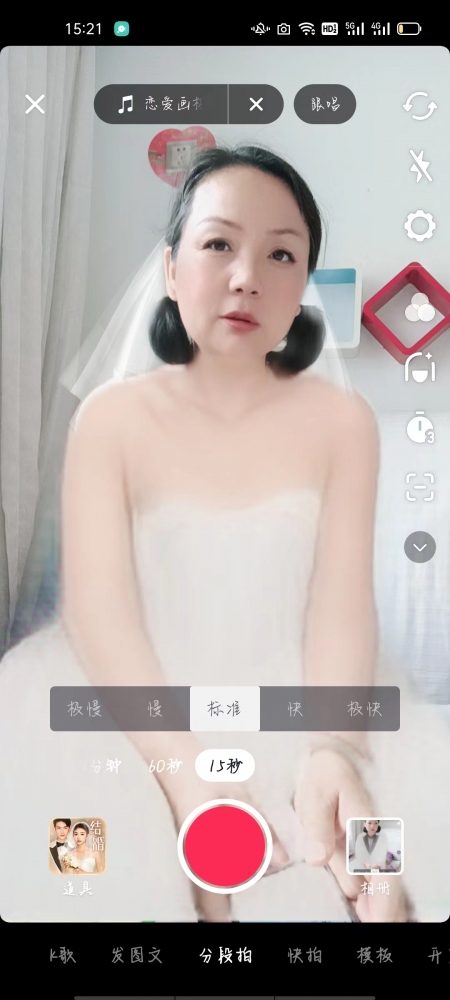Screen dimensions: 450x1000
Task: Close the camera recording screen
Action: (35, 105)
